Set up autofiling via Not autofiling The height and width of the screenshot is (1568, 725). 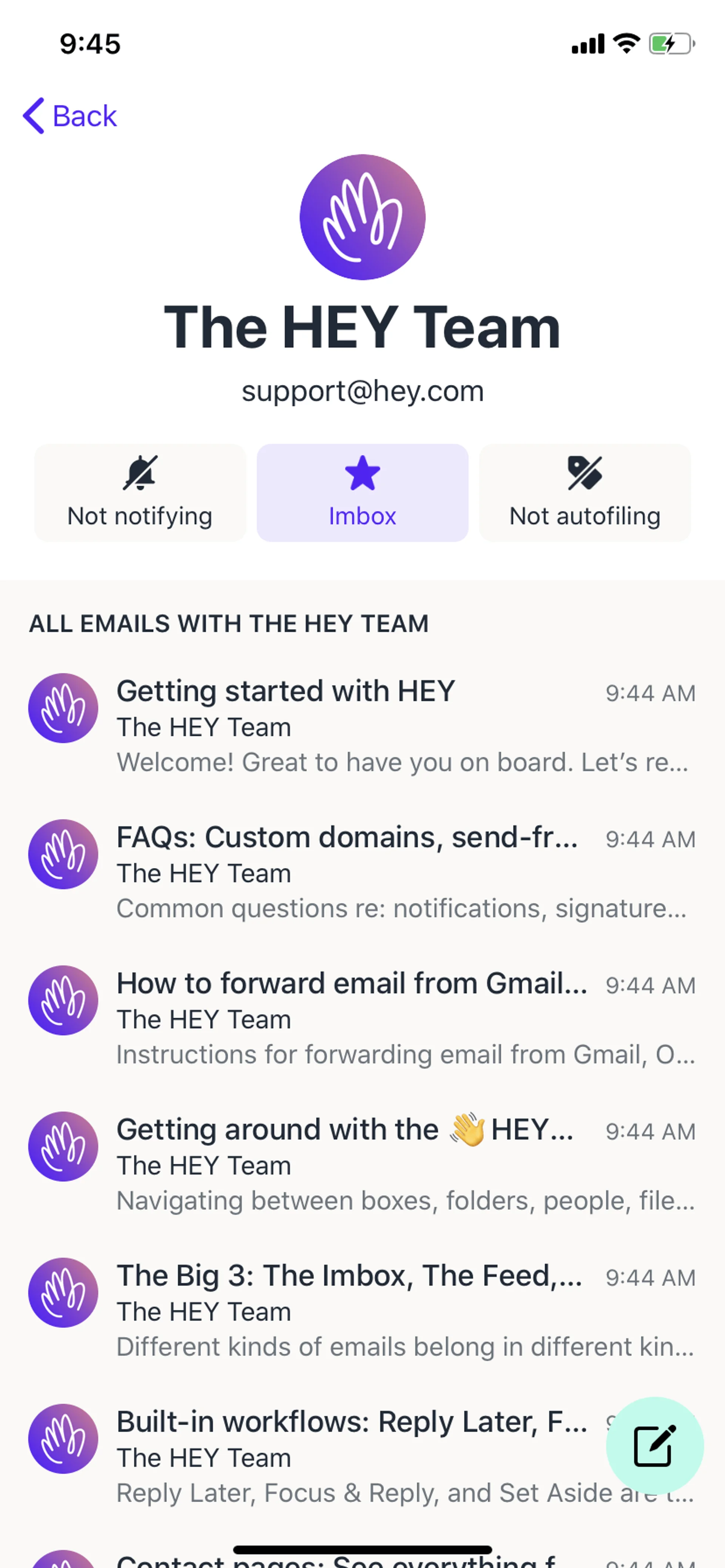click(585, 492)
